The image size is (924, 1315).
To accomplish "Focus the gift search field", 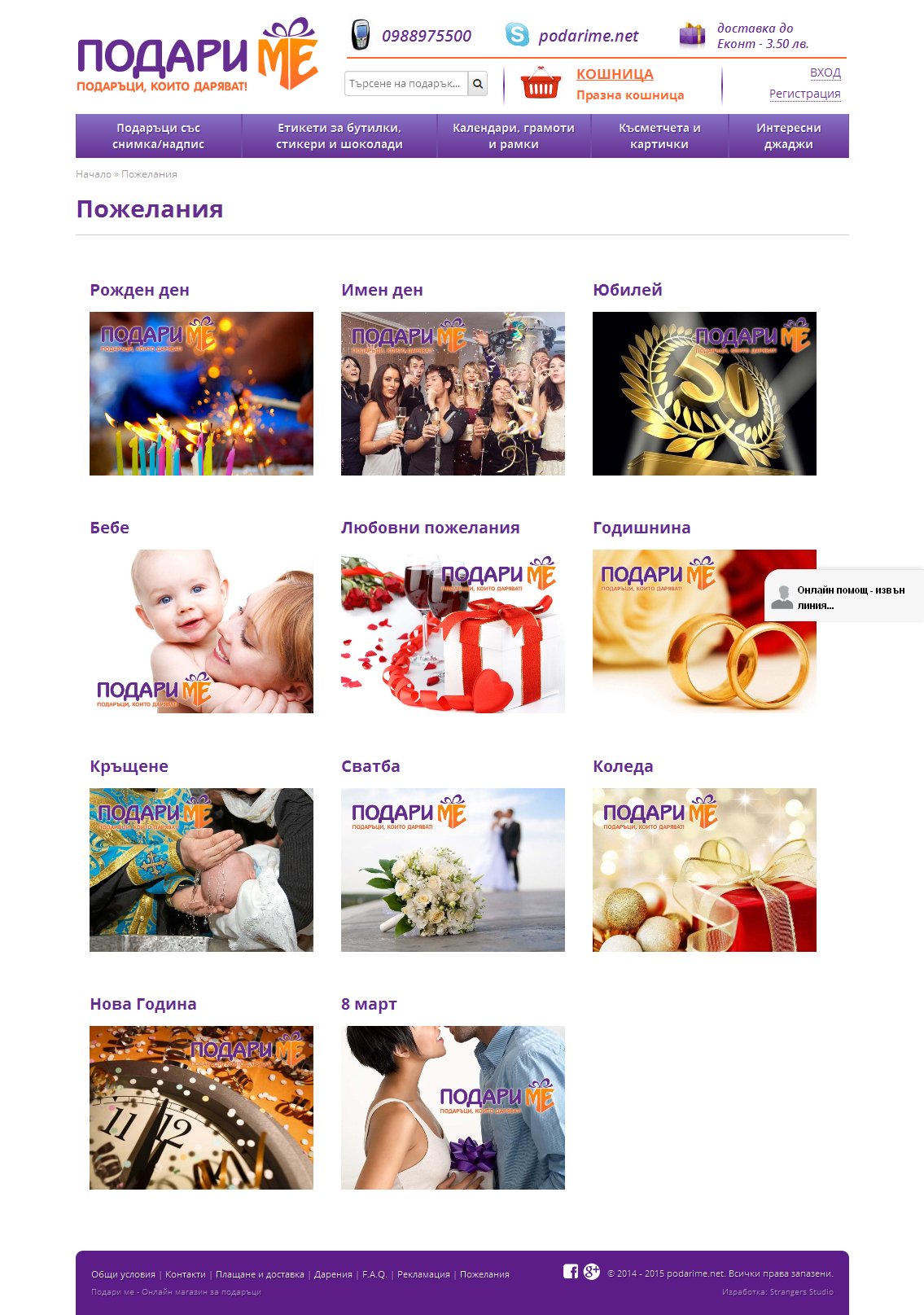I will tap(406, 84).
